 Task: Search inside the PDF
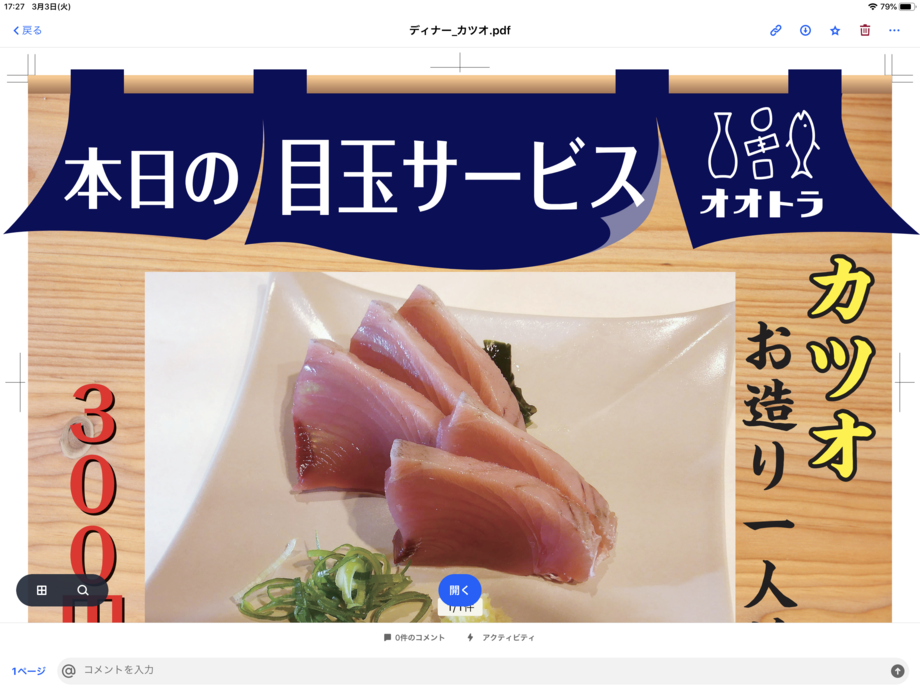click(83, 590)
